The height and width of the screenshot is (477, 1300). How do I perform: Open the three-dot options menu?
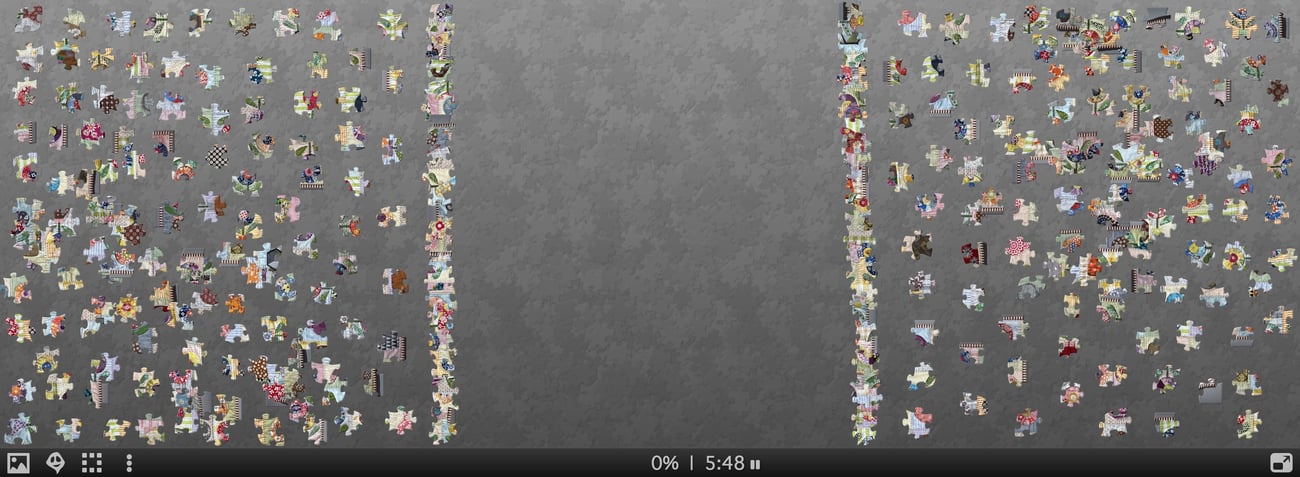click(129, 463)
